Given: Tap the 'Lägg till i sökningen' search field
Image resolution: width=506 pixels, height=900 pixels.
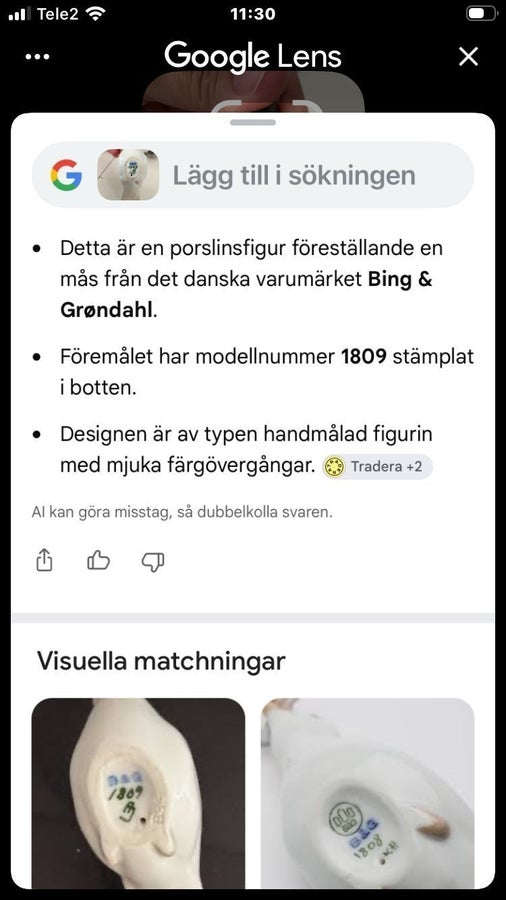Looking at the screenshot, I should (253, 175).
